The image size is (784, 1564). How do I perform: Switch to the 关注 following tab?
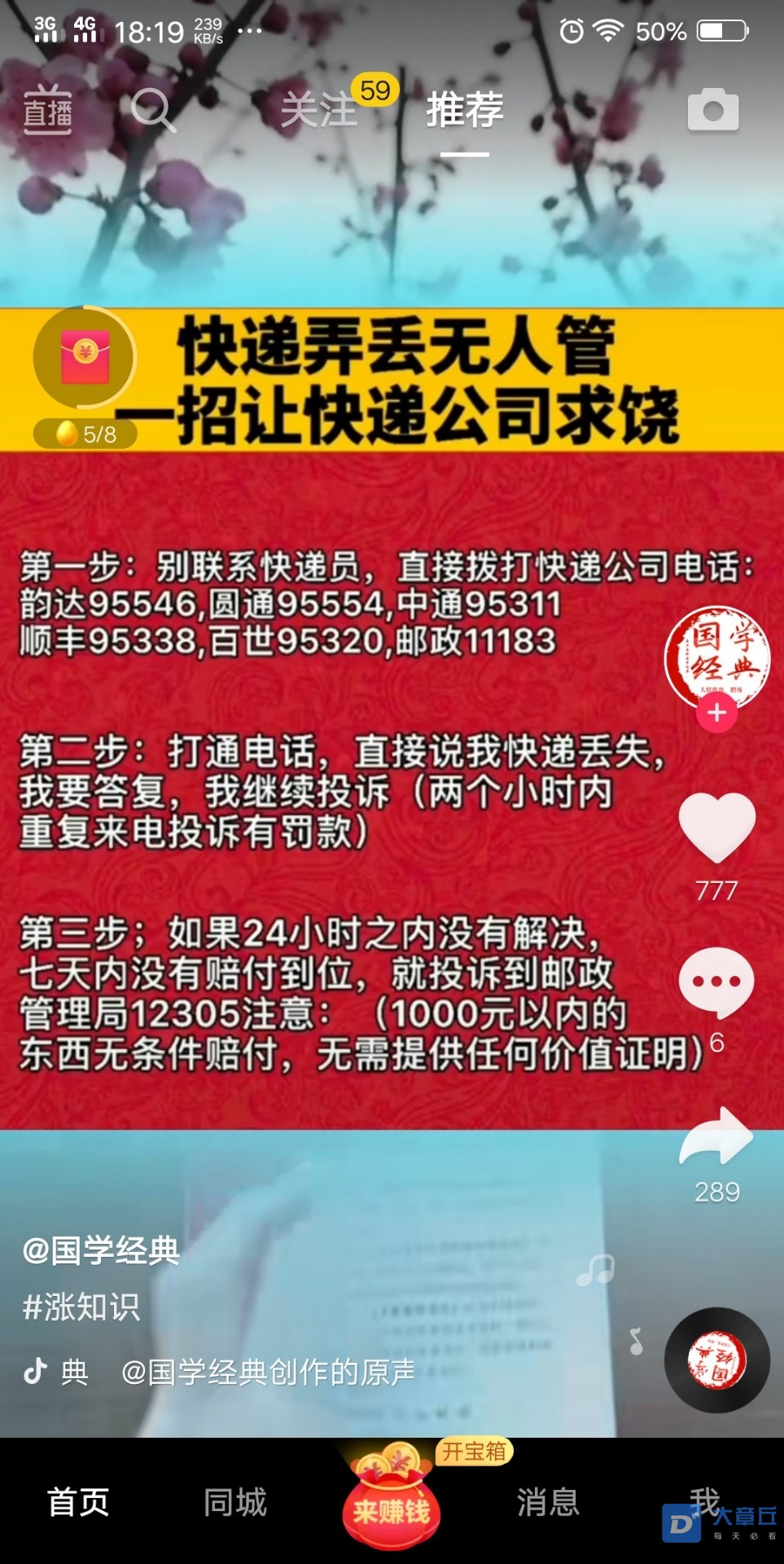click(319, 110)
